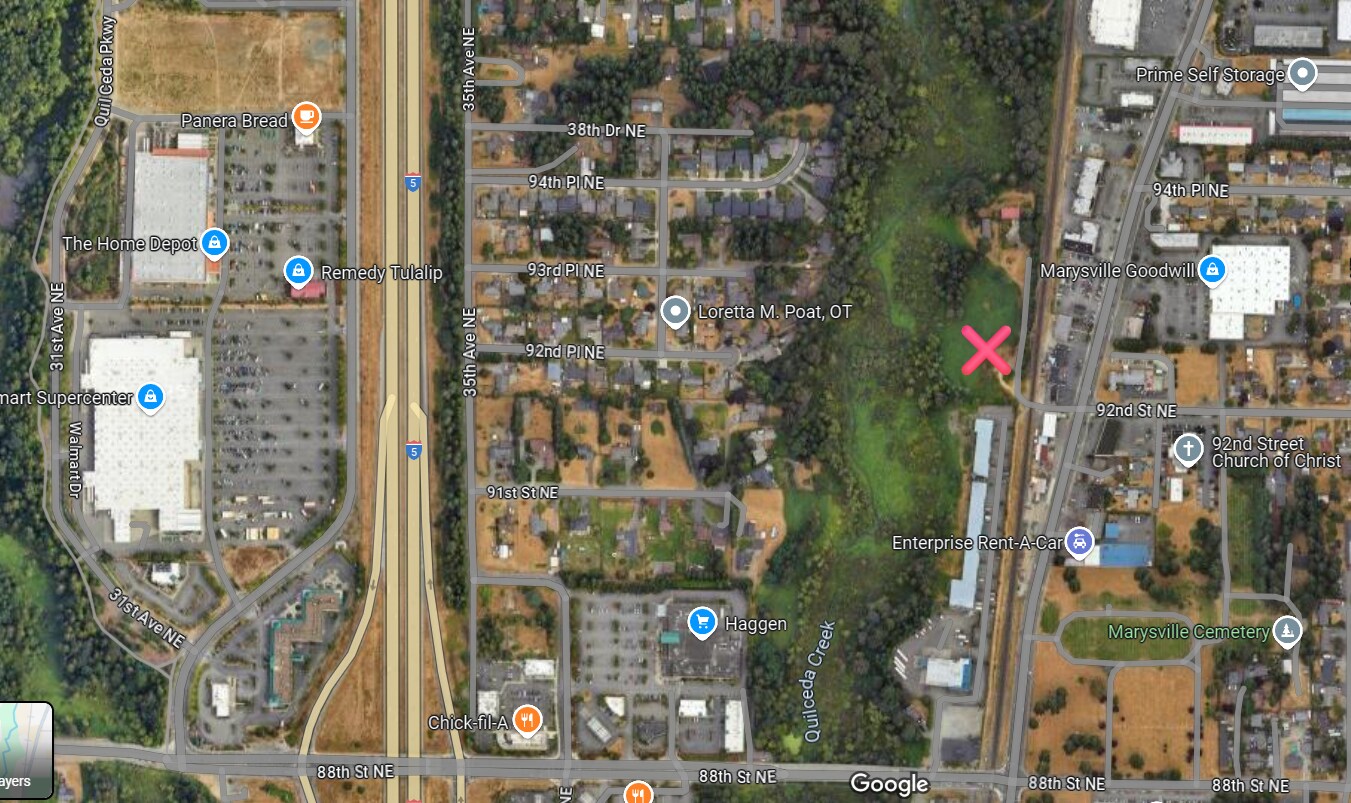
Task: Tap The Home Depot marker
Action: tap(213, 242)
